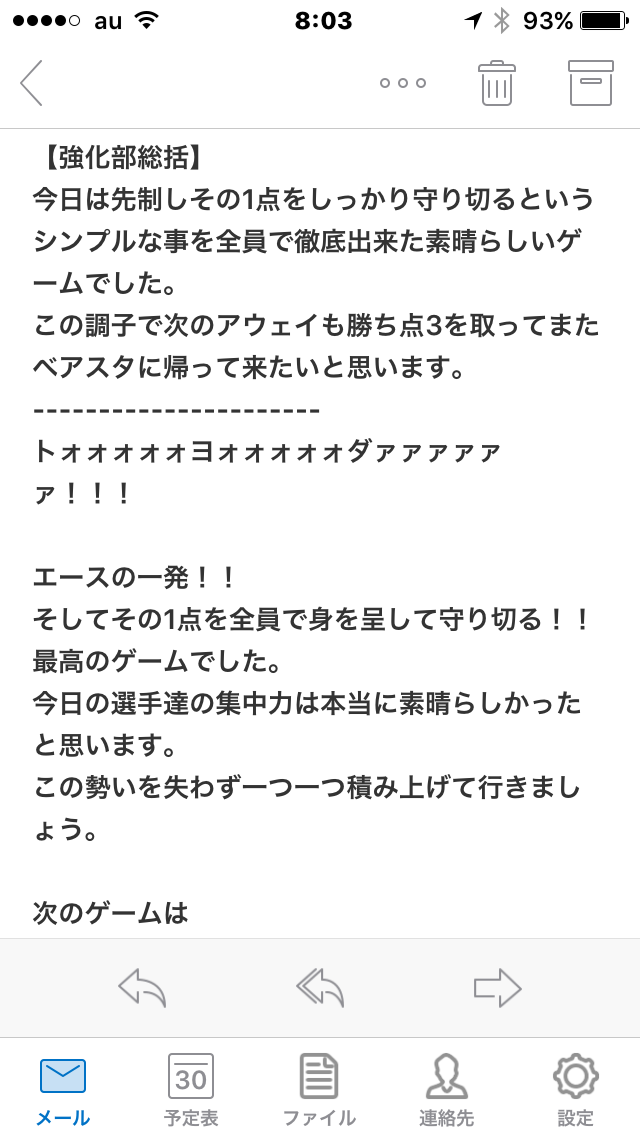This screenshot has height=1136, width=640.
Task: Open the 連絡先 contacts tab
Action: pyautogui.click(x=446, y=1090)
